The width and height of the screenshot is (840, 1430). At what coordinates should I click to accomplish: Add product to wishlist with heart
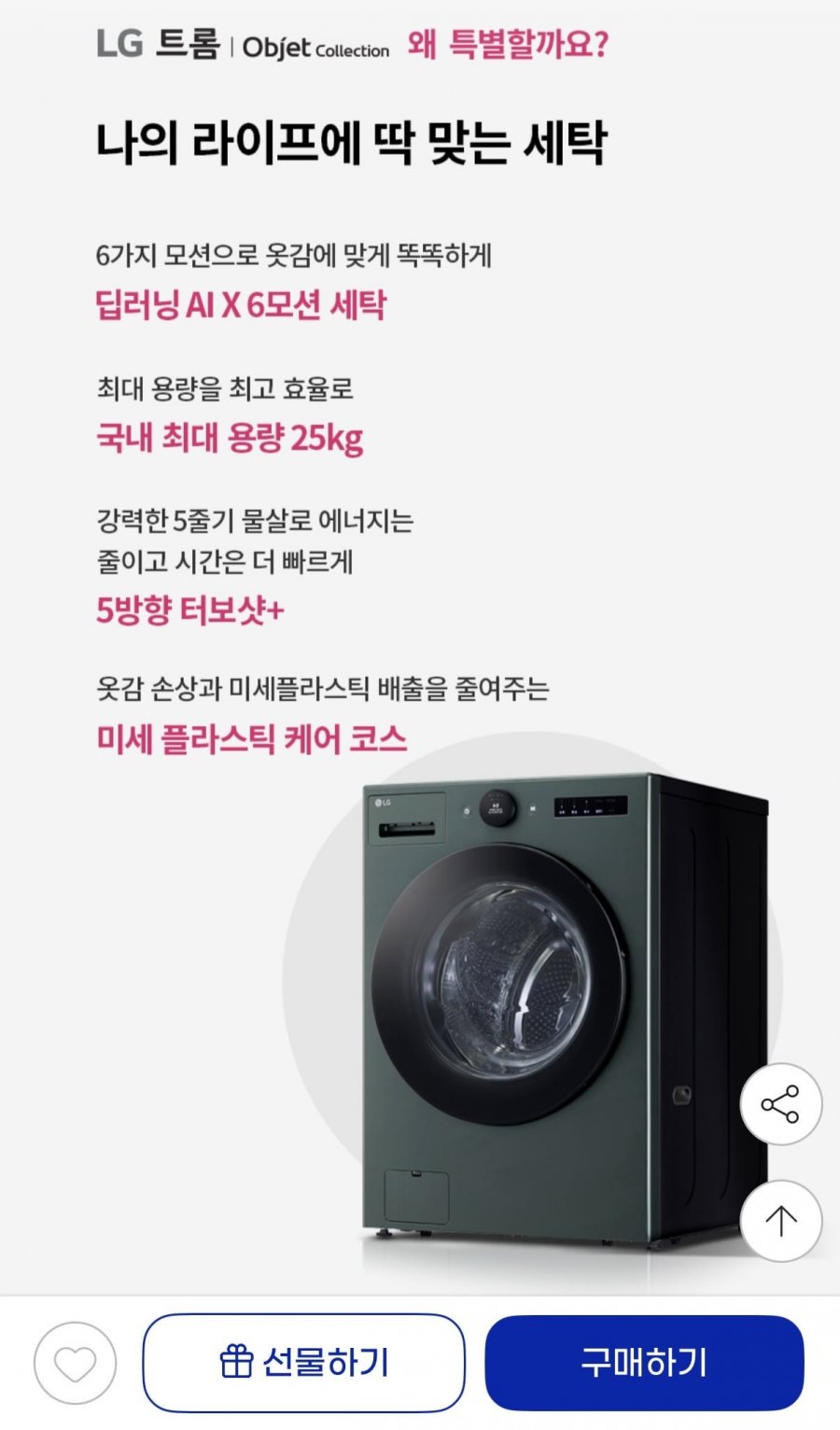coord(75,1363)
